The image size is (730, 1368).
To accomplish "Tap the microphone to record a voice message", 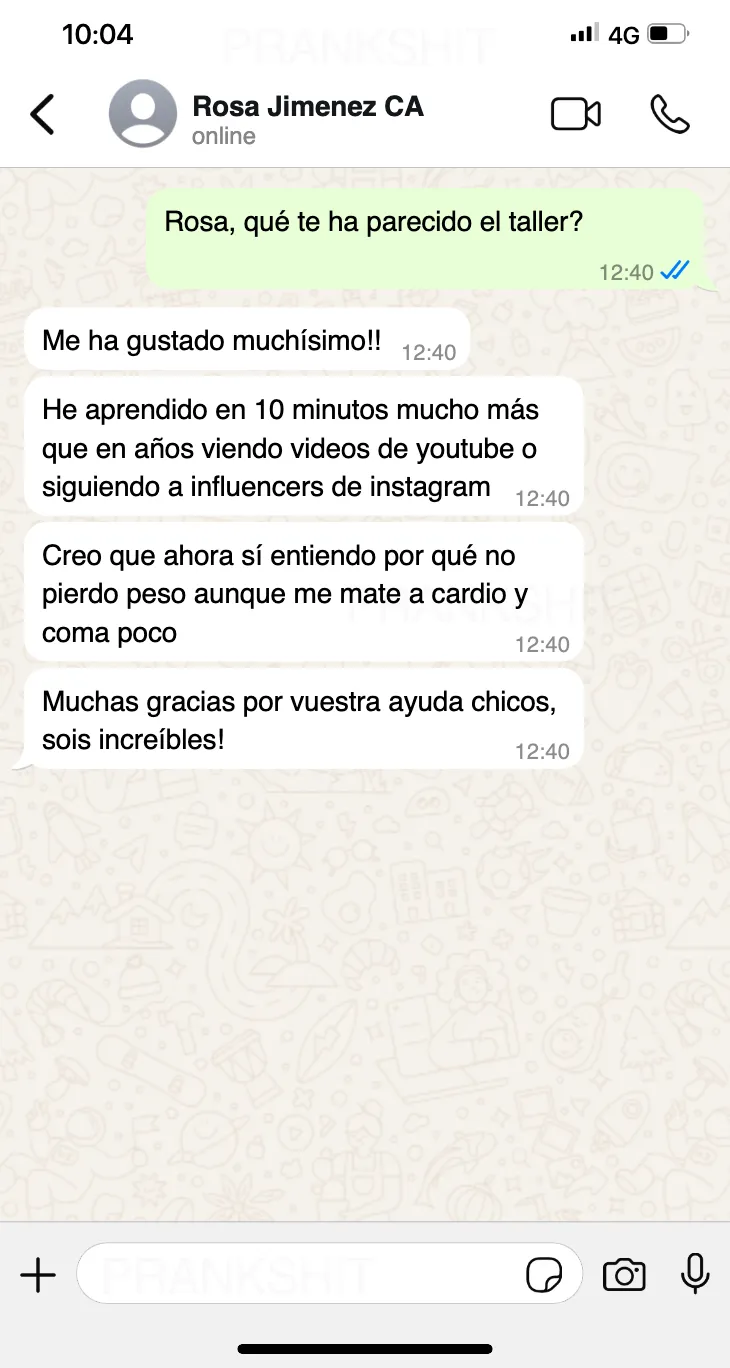I will click(x=695, y=1274).
